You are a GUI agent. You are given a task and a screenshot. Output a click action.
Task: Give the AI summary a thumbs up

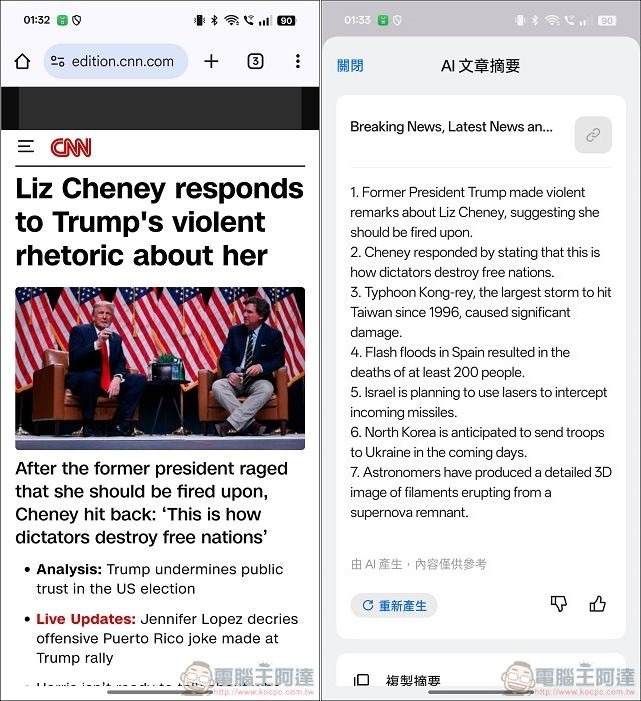598,604
